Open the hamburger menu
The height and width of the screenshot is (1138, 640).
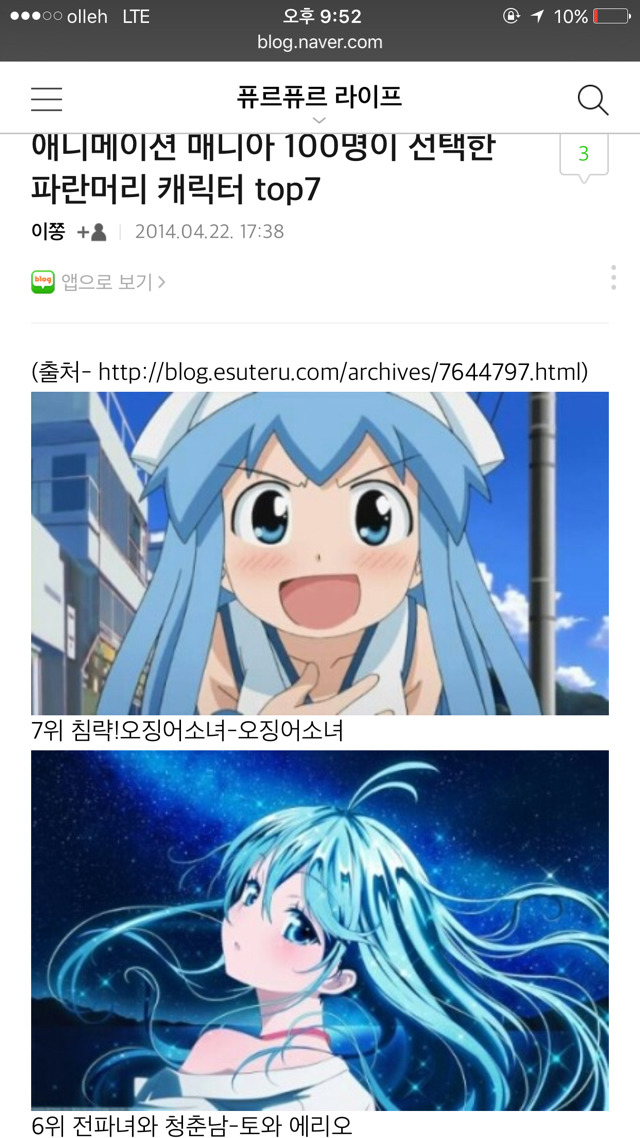pyautogui.click(x=46, y=99)
